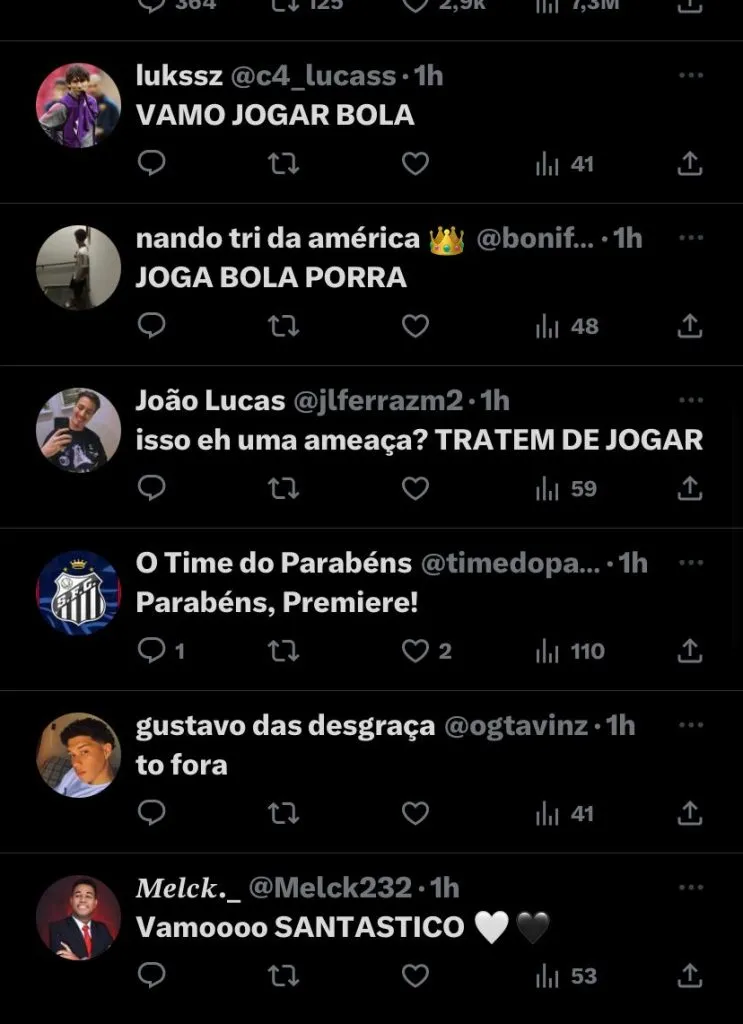Open the @jlferrazm2 profile handle

[x=377, y=401]
